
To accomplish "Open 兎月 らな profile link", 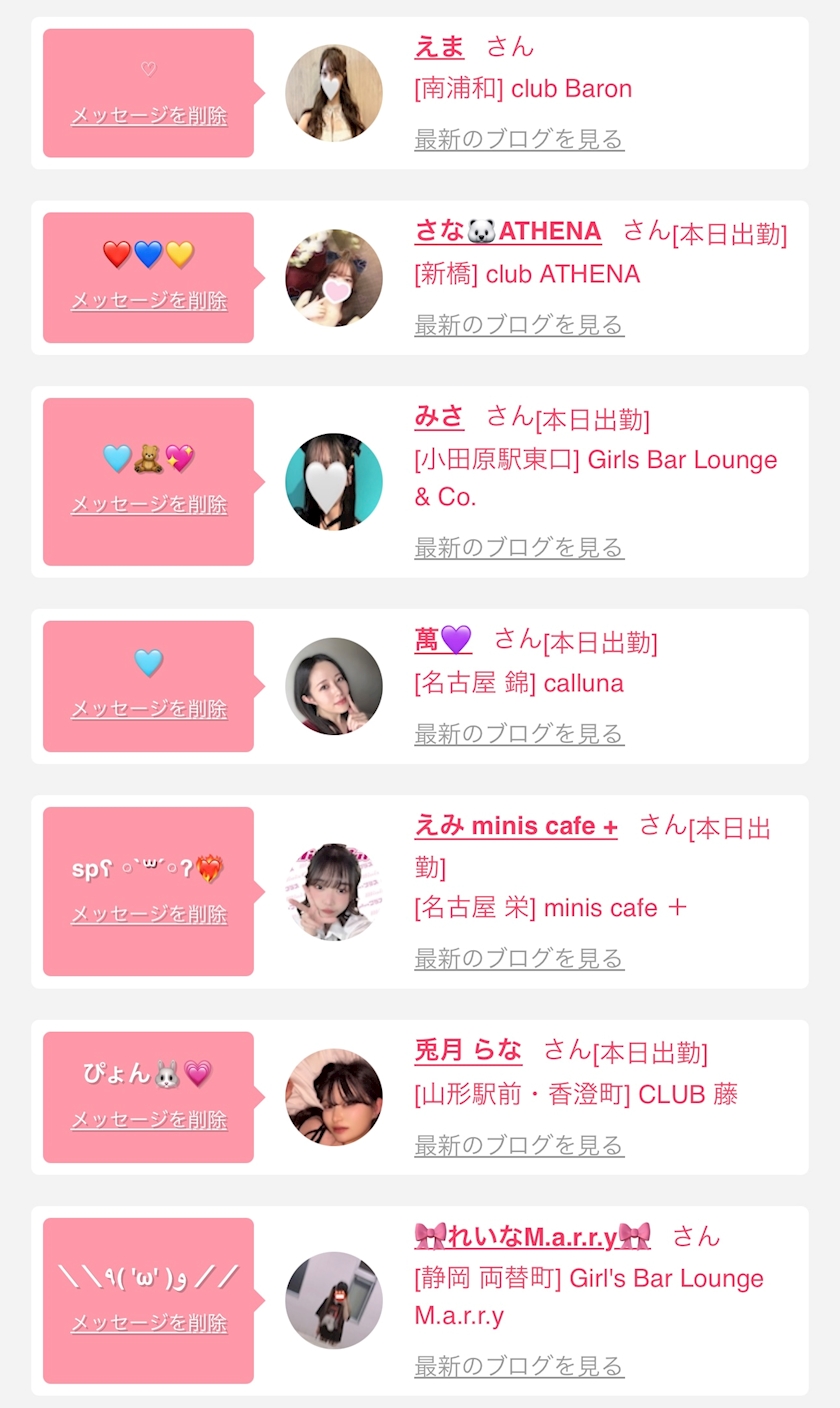I will point(468,1051).
